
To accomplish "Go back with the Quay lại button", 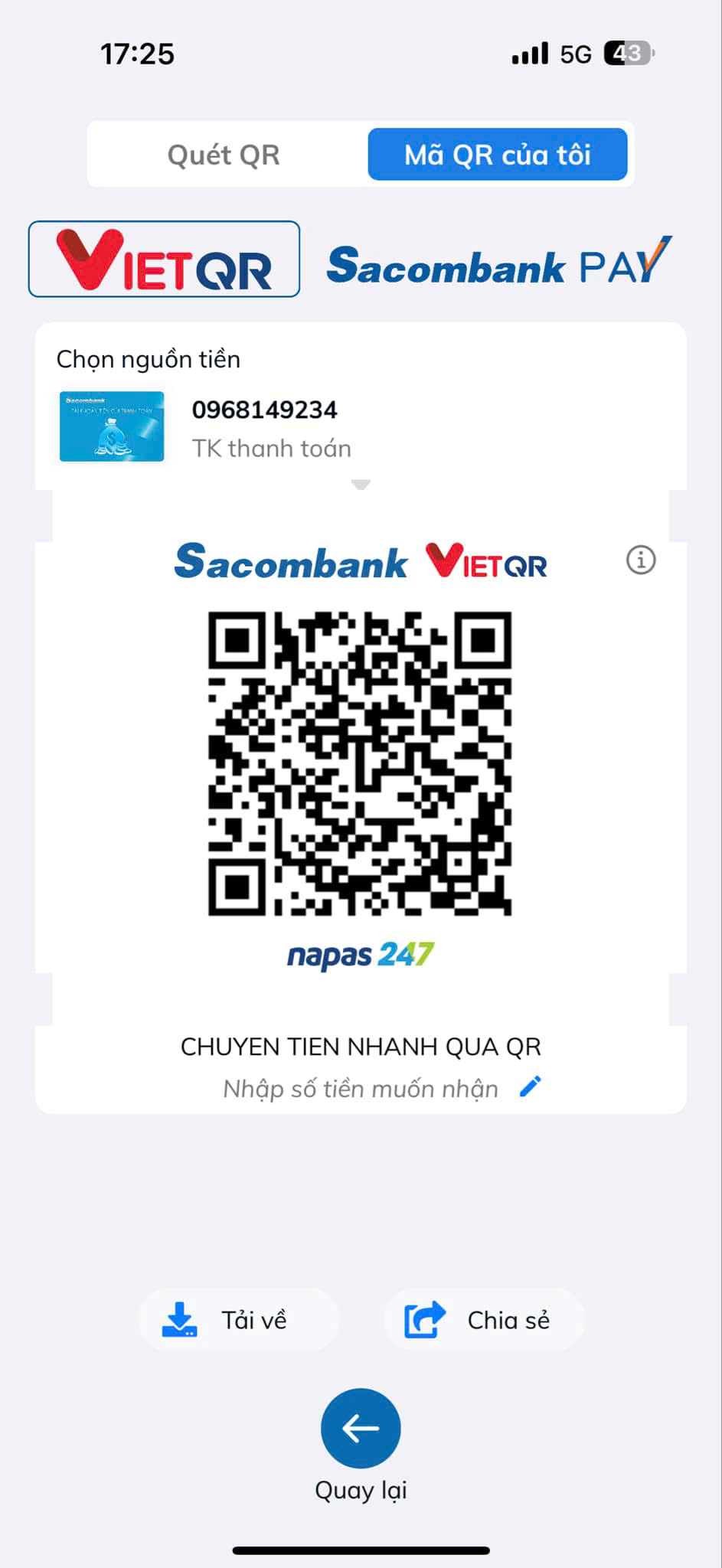I will coord(361,1428).
